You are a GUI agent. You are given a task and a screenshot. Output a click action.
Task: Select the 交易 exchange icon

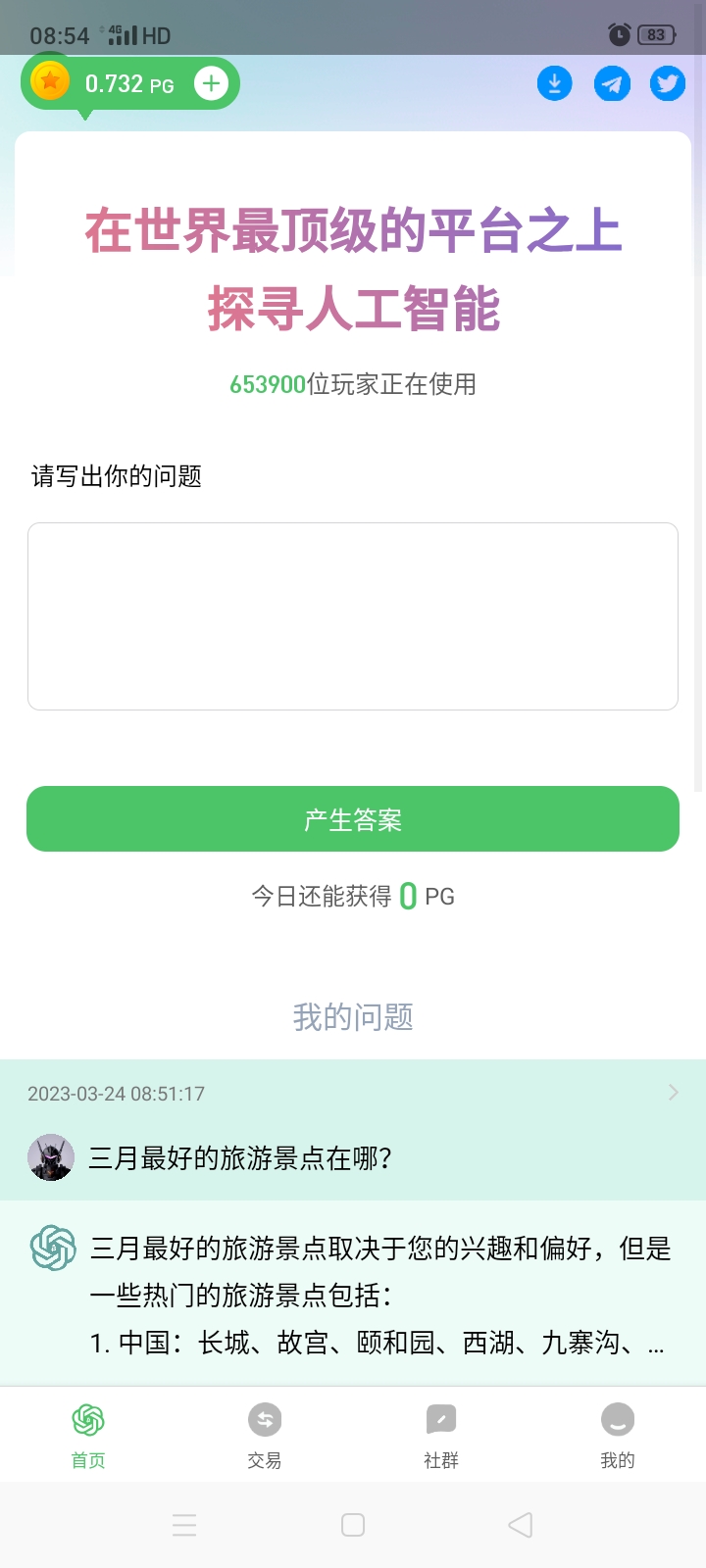tap(264, 1419)
